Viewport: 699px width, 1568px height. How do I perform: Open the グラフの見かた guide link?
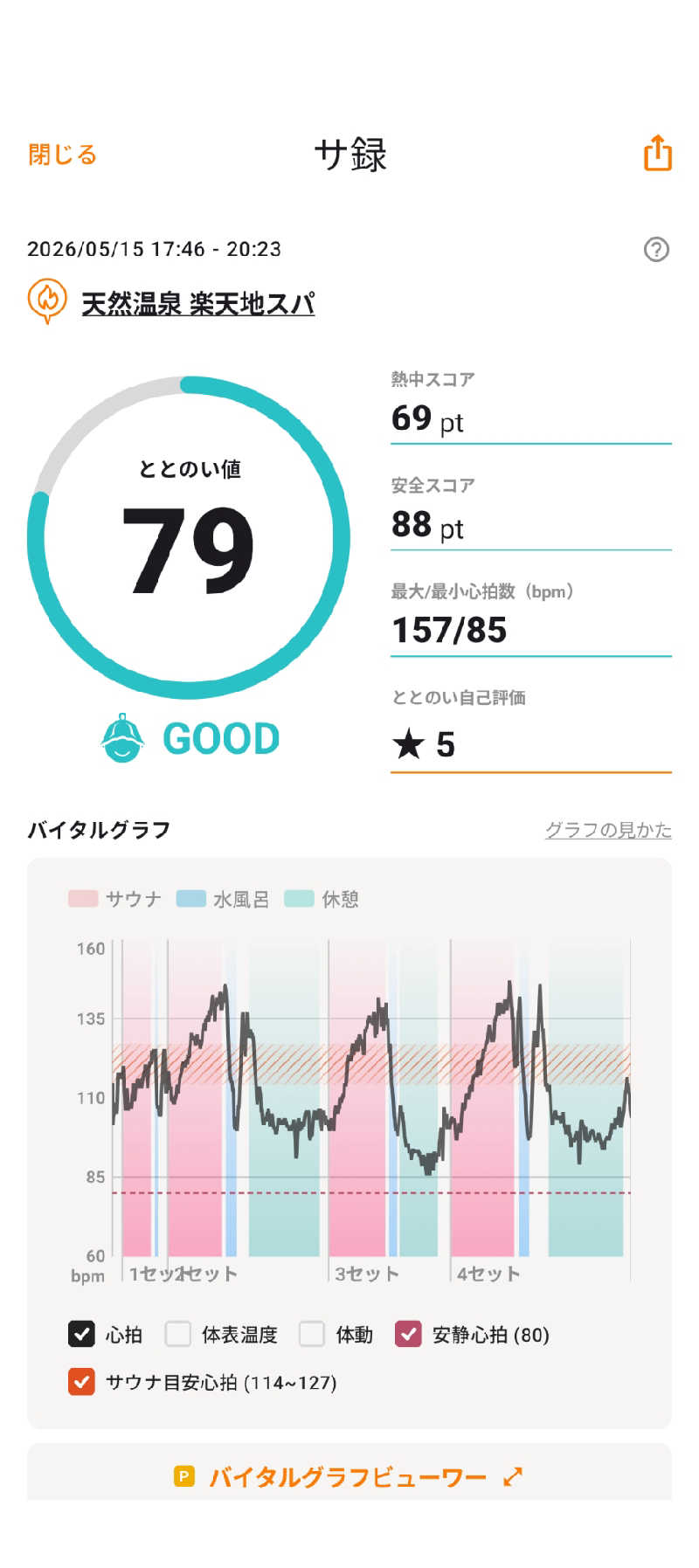point(608,830)
